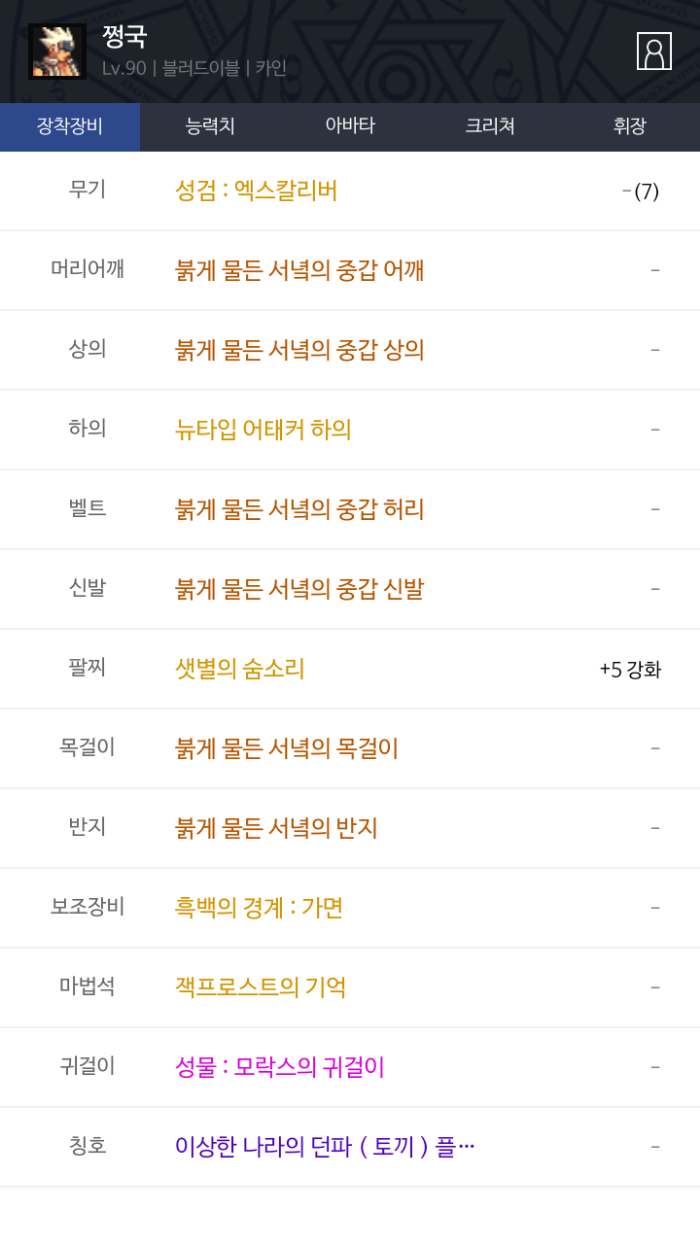Open magic stone 잭프로스트의 기억
Screen dimensions: 700x1244
click(x=260, y=987)
